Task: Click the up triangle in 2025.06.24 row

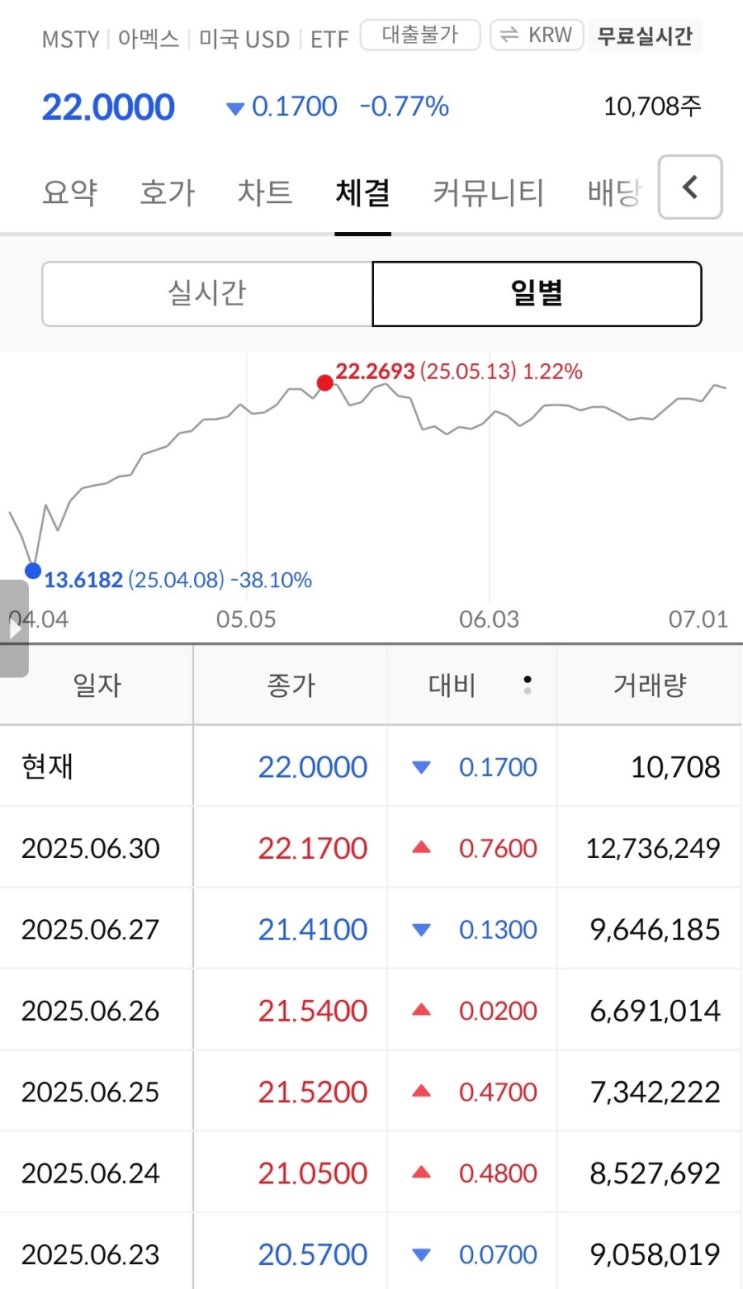Action: (422, 1172)
